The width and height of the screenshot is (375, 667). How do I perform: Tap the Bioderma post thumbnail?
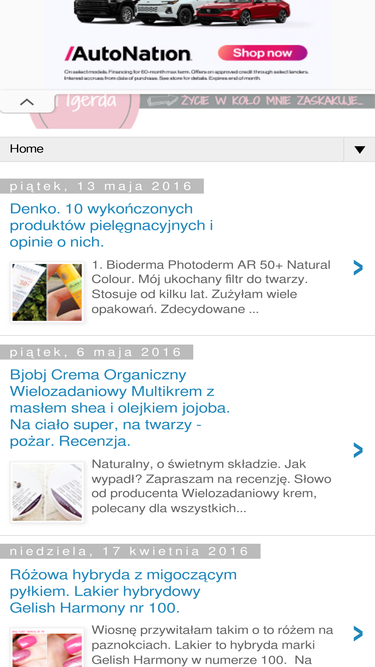[x=47, y=292]
